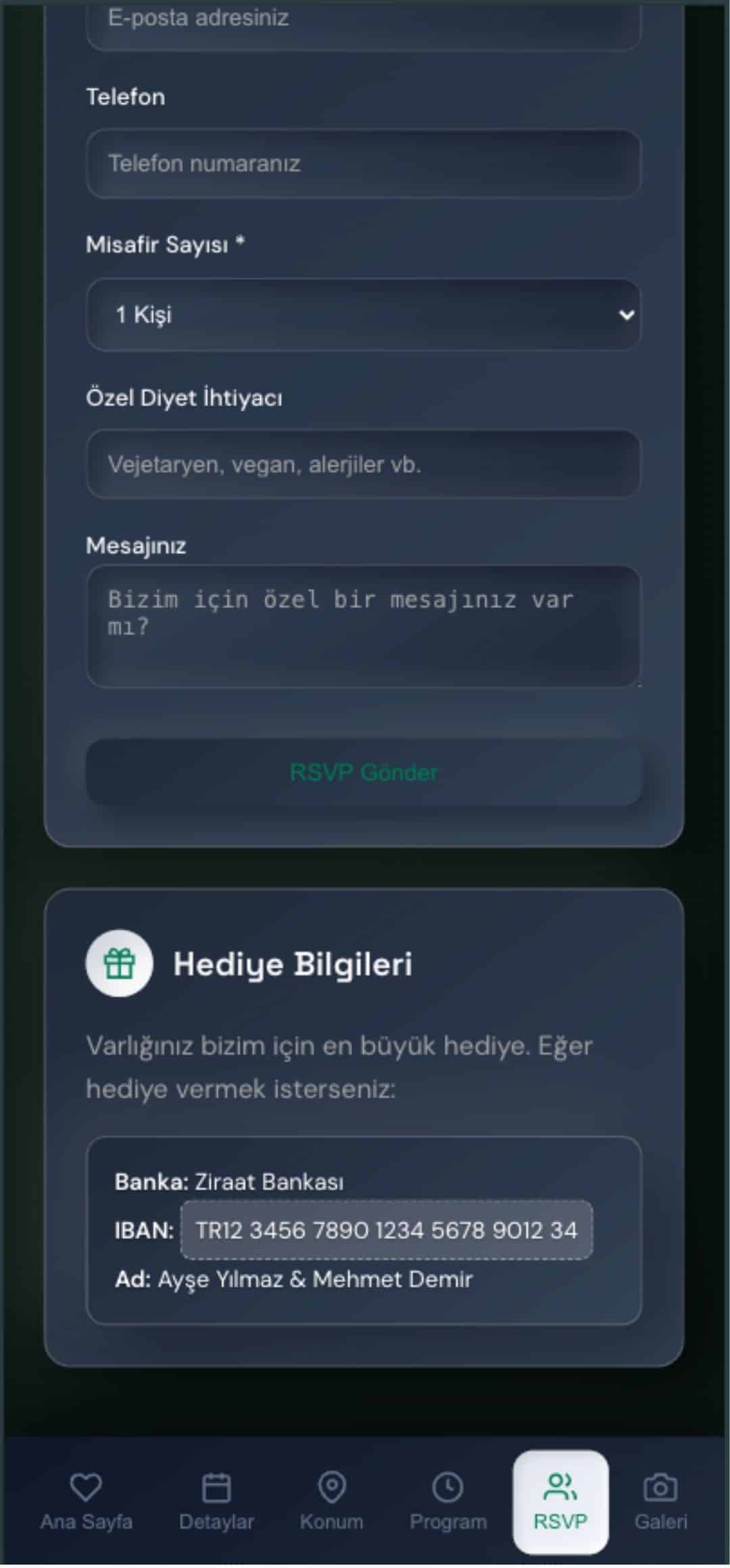Focus the Telefon numaranız field
730x1568 pixels.
point(364,164)
